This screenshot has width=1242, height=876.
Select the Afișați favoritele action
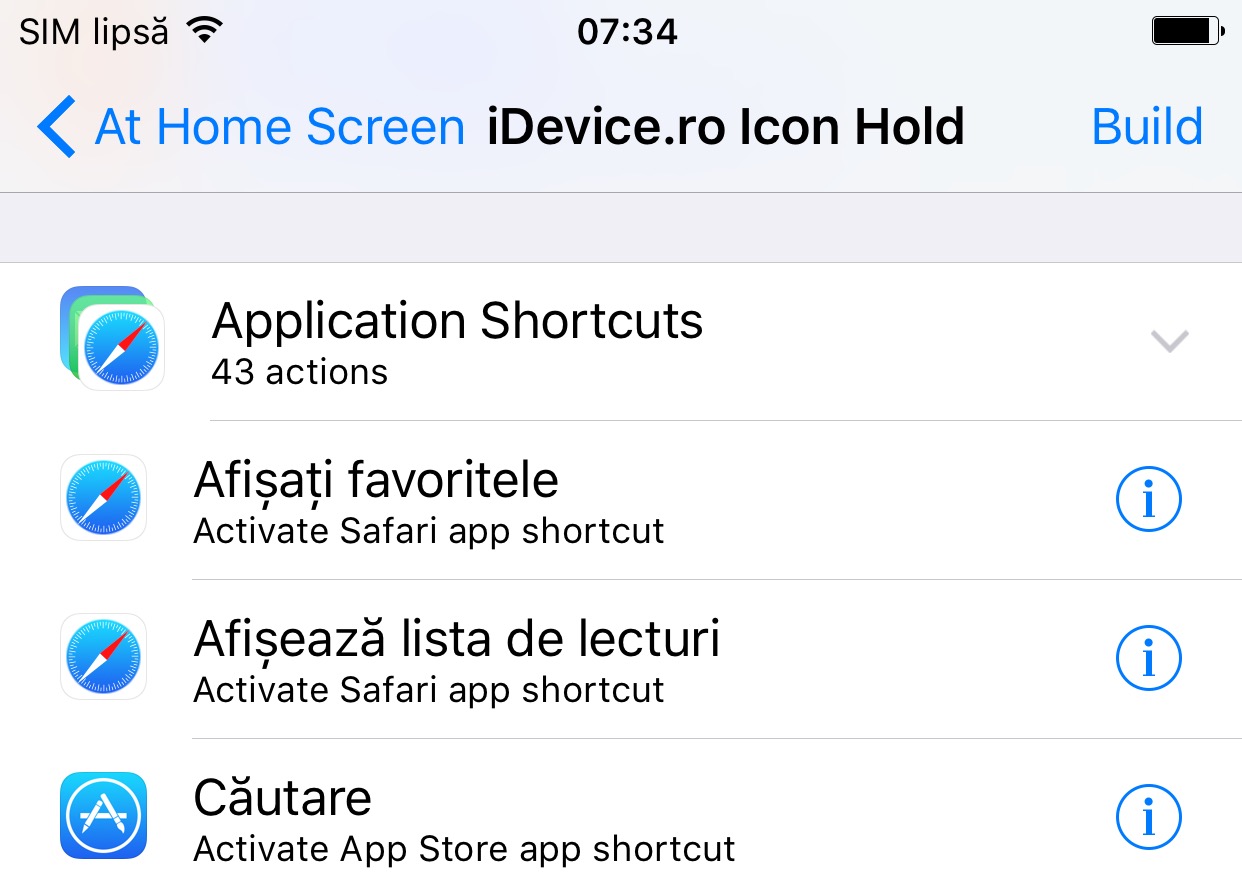click(x=430, y=500)
